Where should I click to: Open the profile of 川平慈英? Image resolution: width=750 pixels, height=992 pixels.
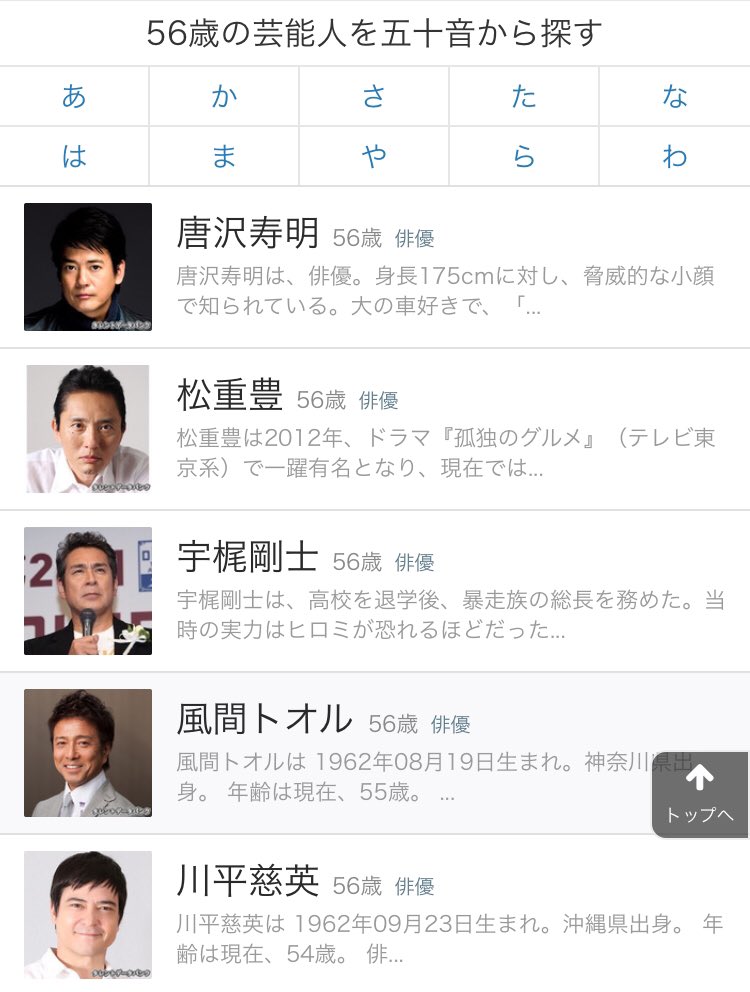tap(248, 883)
